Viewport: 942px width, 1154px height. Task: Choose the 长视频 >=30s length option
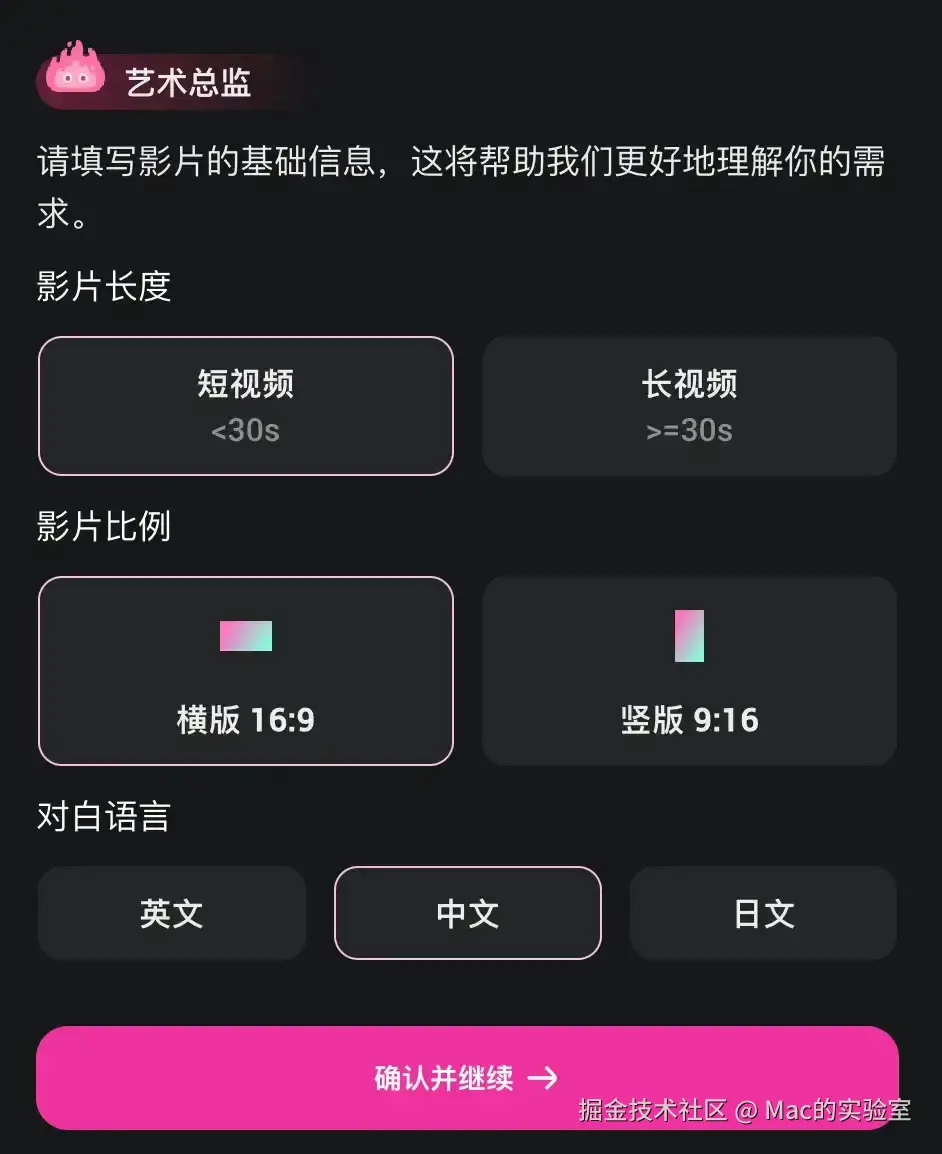pyautogui.click(x=689, y=406)
